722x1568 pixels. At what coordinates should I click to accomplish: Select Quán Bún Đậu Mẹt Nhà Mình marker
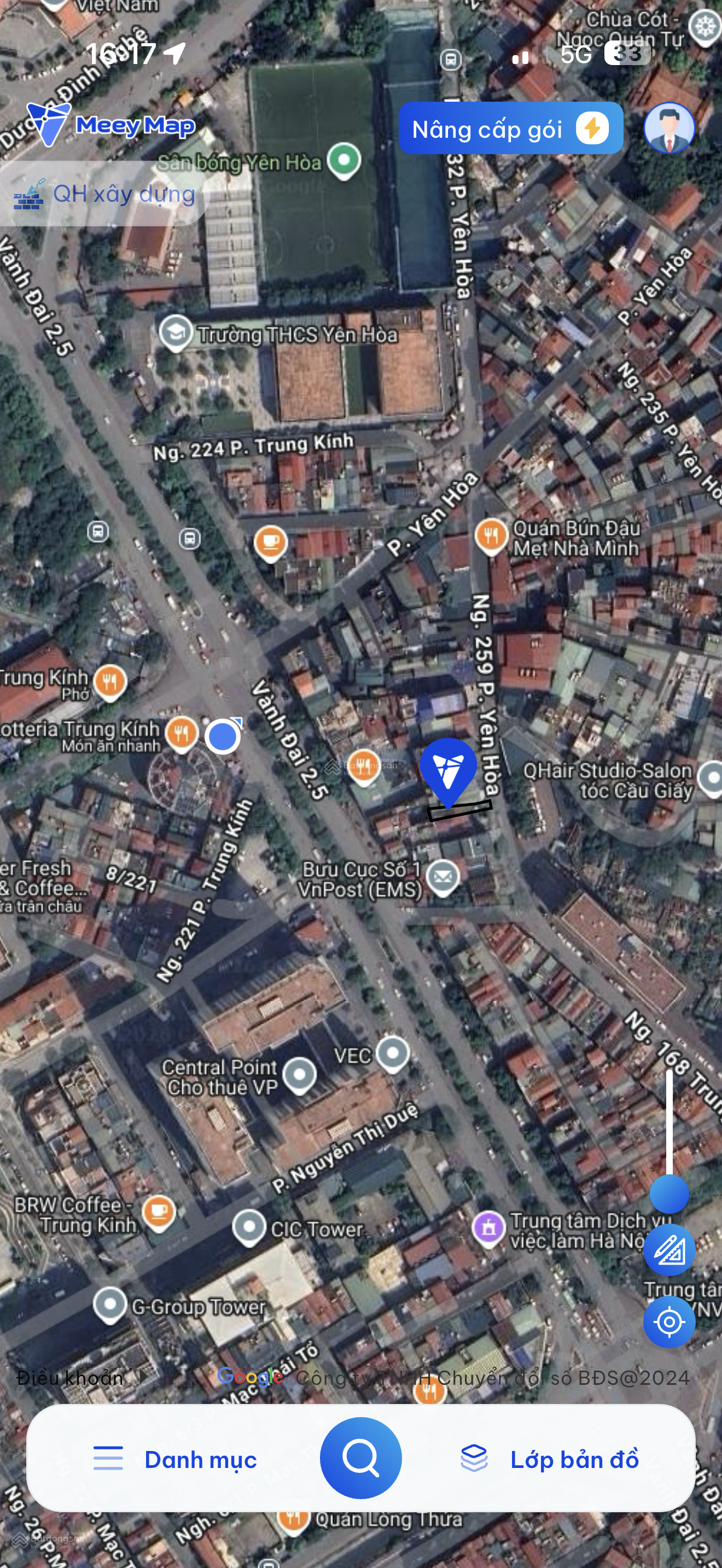point(491,536)
